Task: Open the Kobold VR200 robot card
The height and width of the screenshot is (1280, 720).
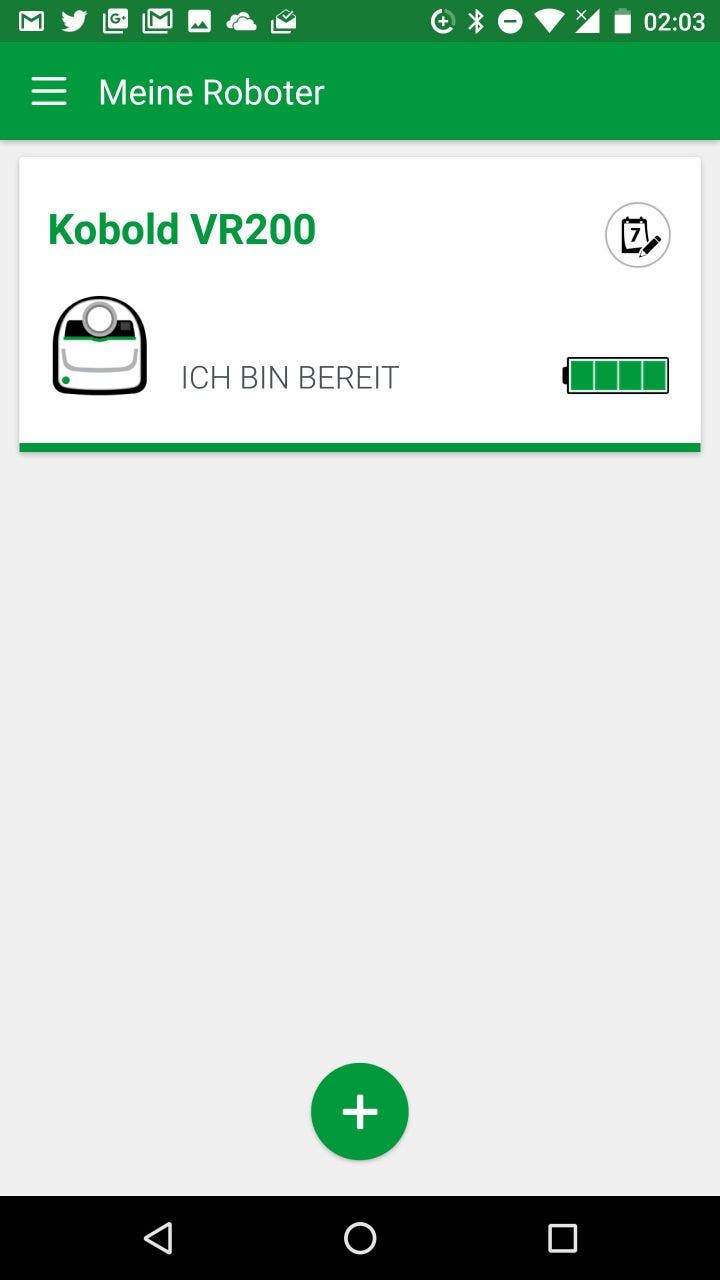Action: tap(360, 304)
